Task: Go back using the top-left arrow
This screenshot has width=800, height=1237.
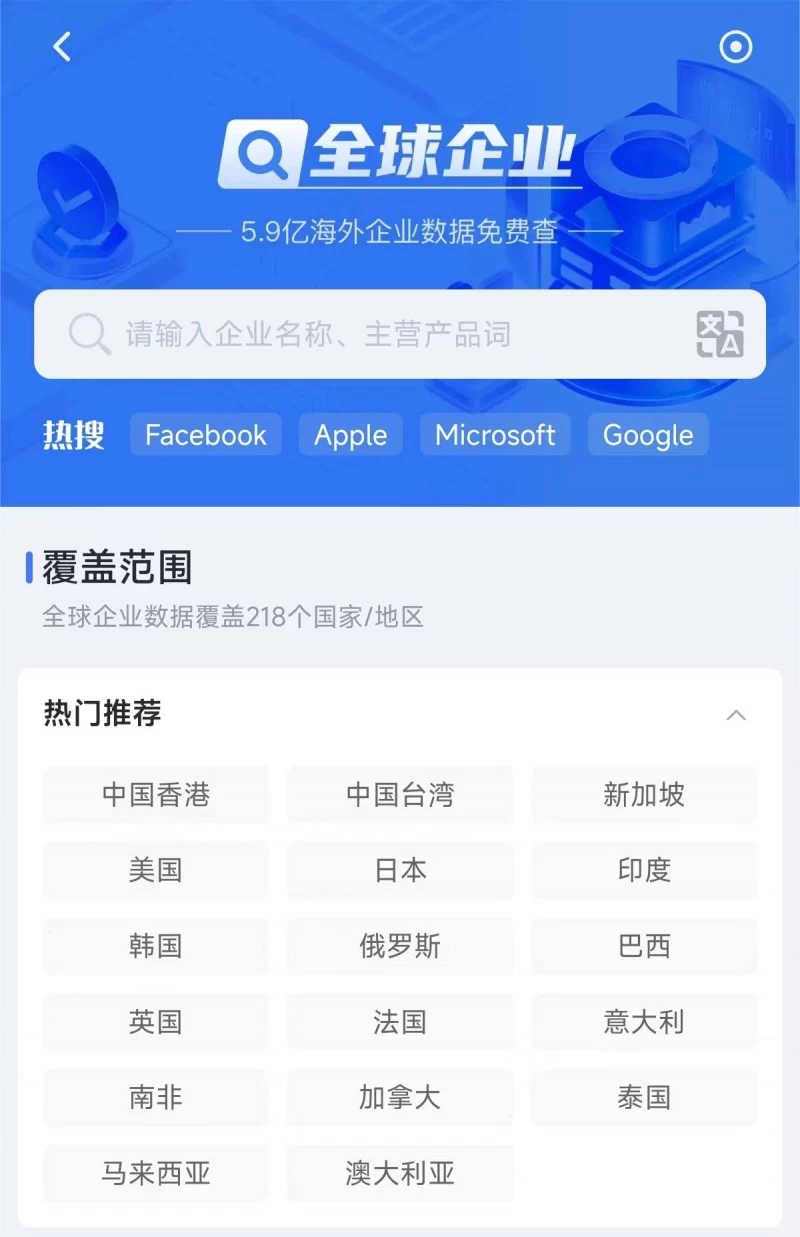Action: [62, 46]
